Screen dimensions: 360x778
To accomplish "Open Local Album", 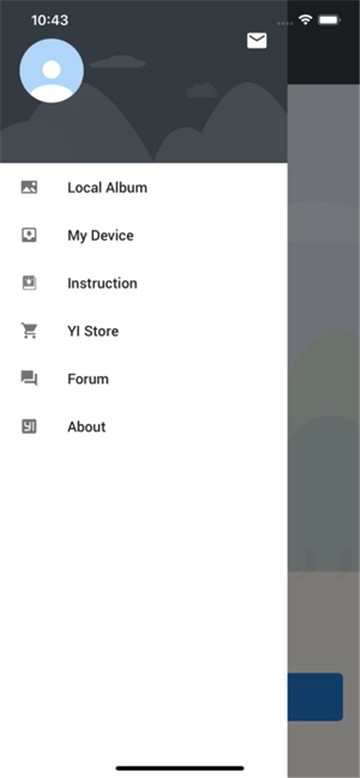I will click(144, 188).
